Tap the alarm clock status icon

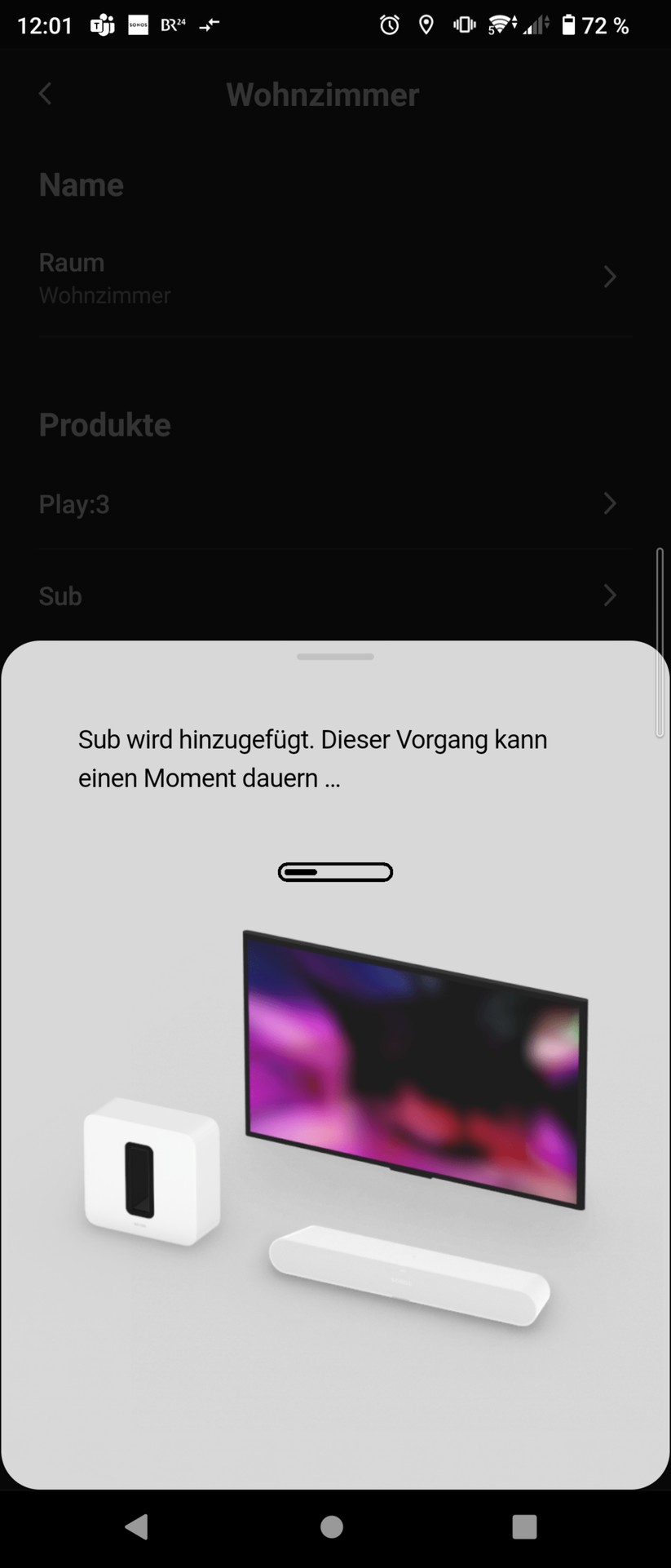coord(391,24)
